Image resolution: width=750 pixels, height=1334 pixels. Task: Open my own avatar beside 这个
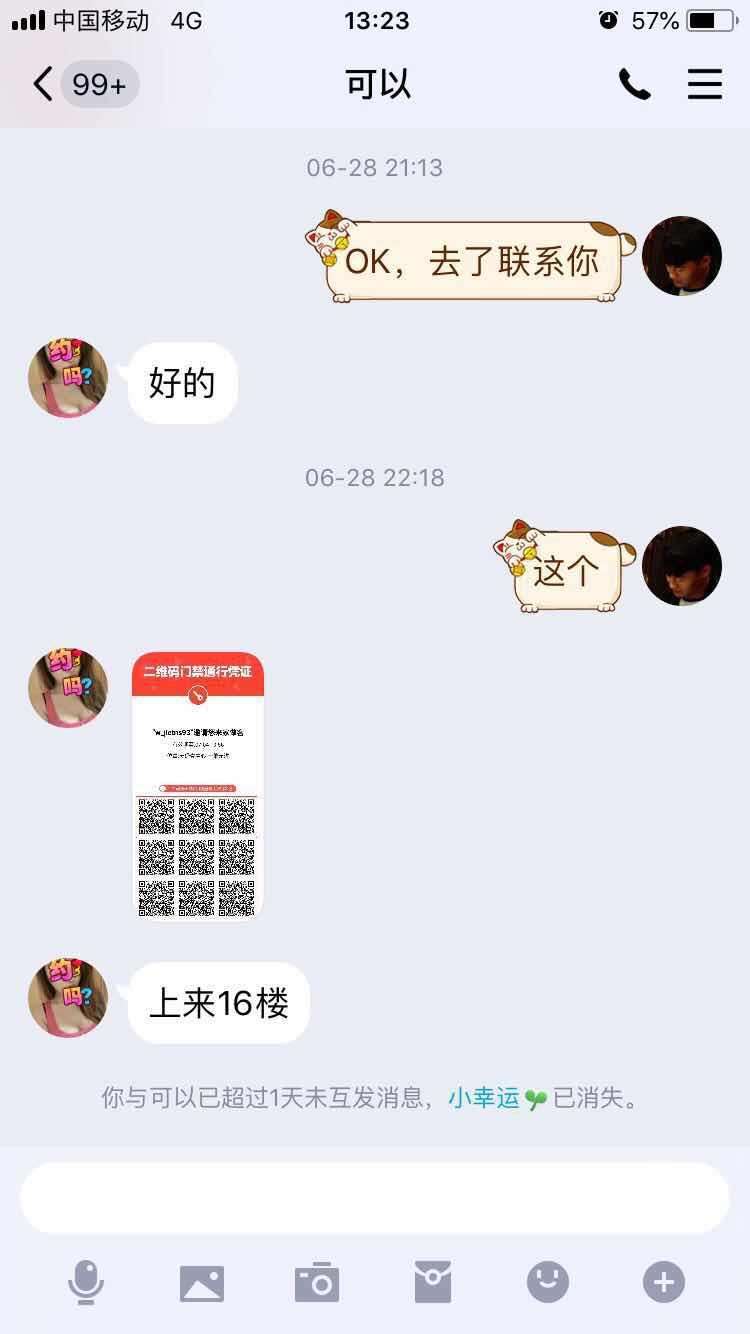tap(682, 566)
